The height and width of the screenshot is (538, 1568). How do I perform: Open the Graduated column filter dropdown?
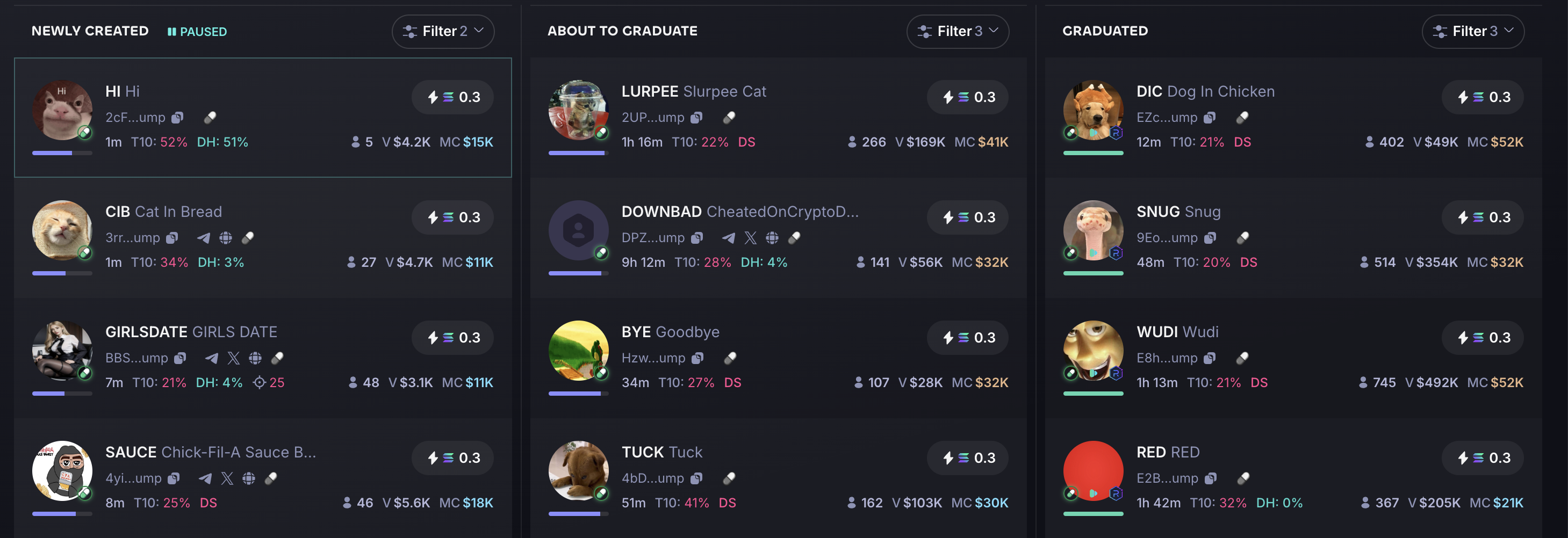pos(1472,31)
